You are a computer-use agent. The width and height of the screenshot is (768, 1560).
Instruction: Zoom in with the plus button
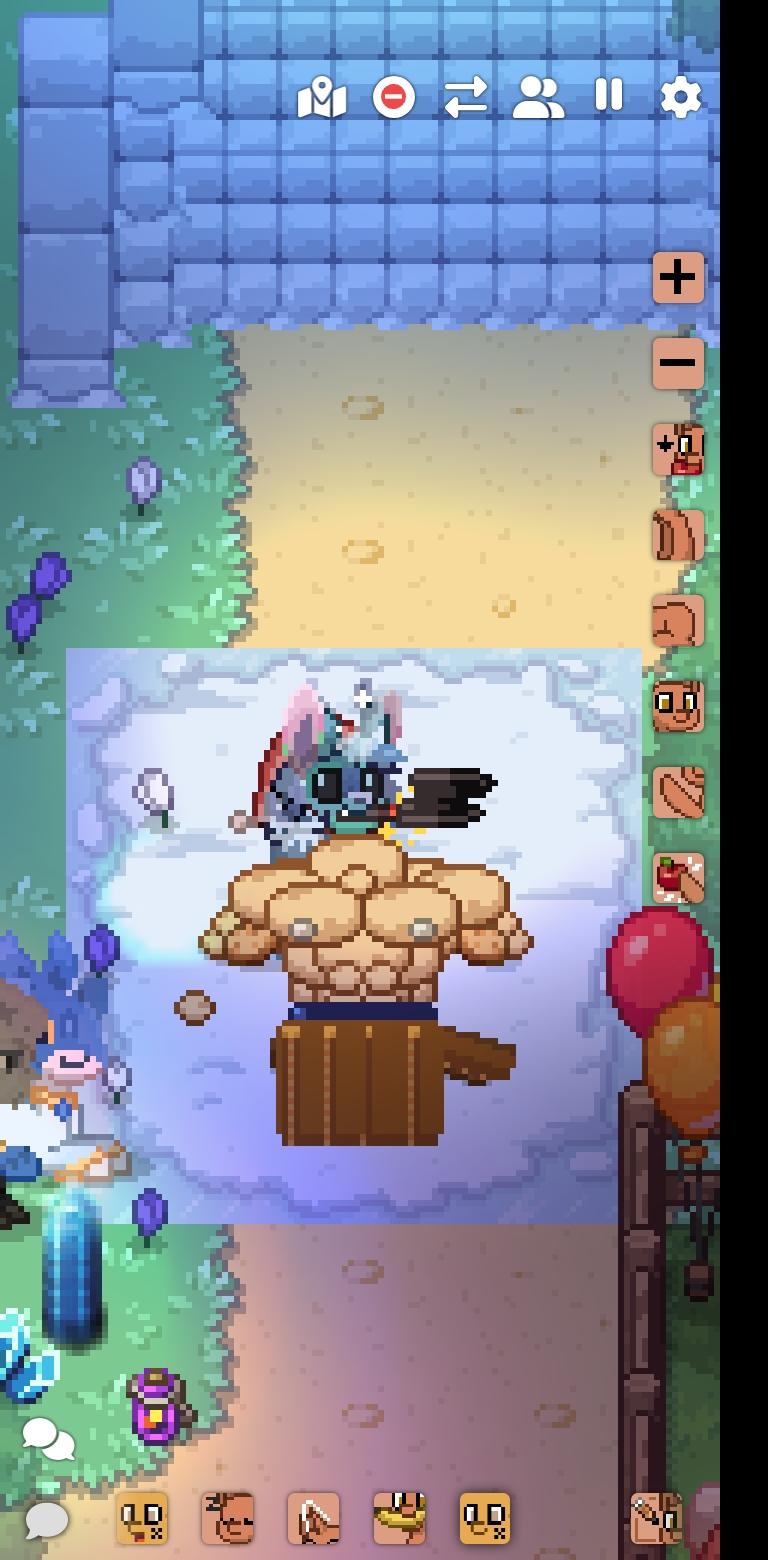[678, 277]
